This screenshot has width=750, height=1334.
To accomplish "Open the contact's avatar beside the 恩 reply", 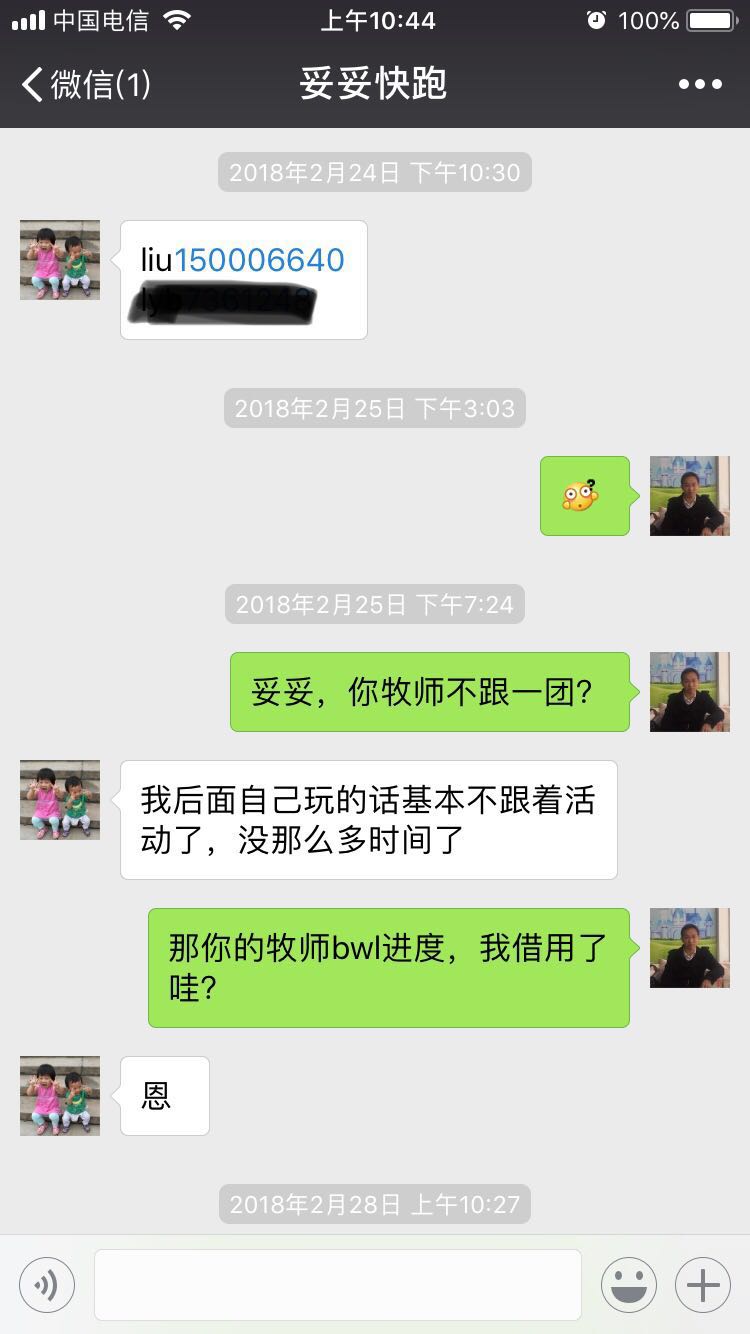I will coord(60,1096).
